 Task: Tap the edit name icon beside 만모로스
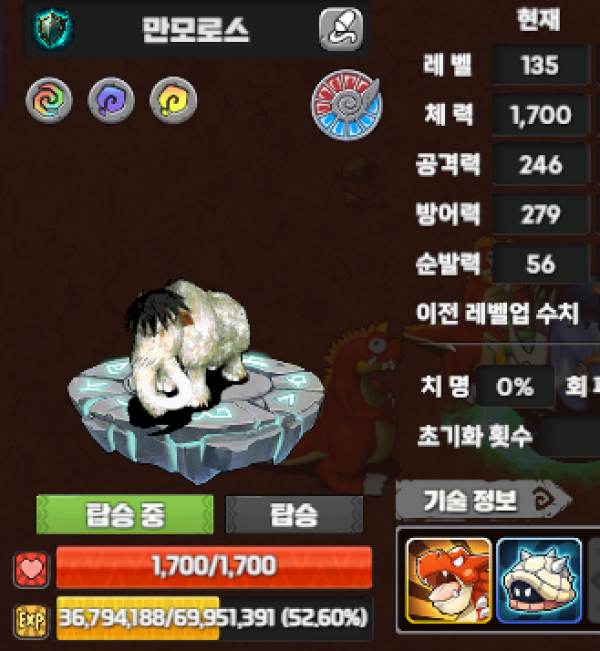(340, 29)
